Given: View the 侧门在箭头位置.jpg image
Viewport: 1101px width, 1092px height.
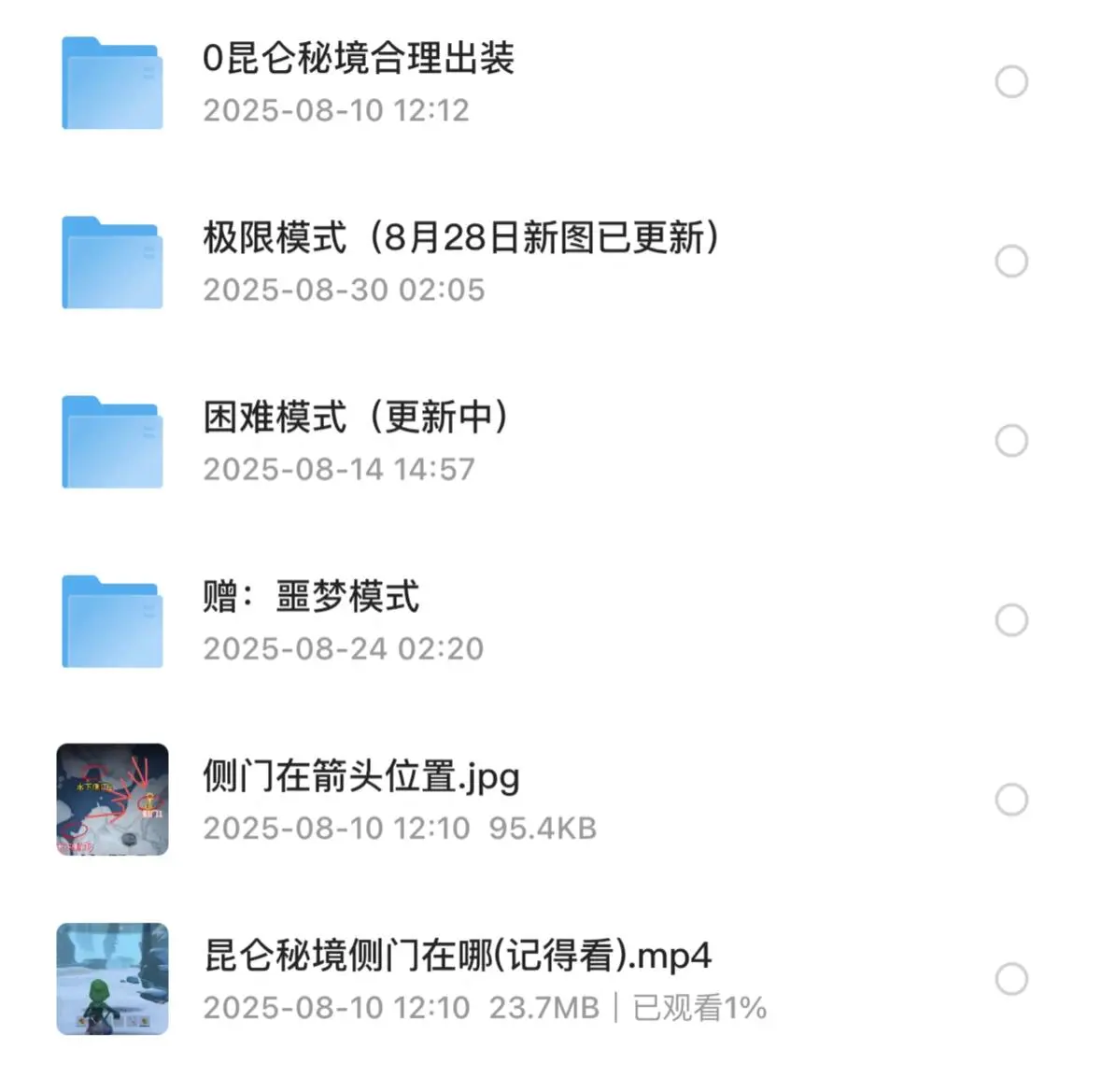Looking at the screenshot, I should tap(360, 777).
